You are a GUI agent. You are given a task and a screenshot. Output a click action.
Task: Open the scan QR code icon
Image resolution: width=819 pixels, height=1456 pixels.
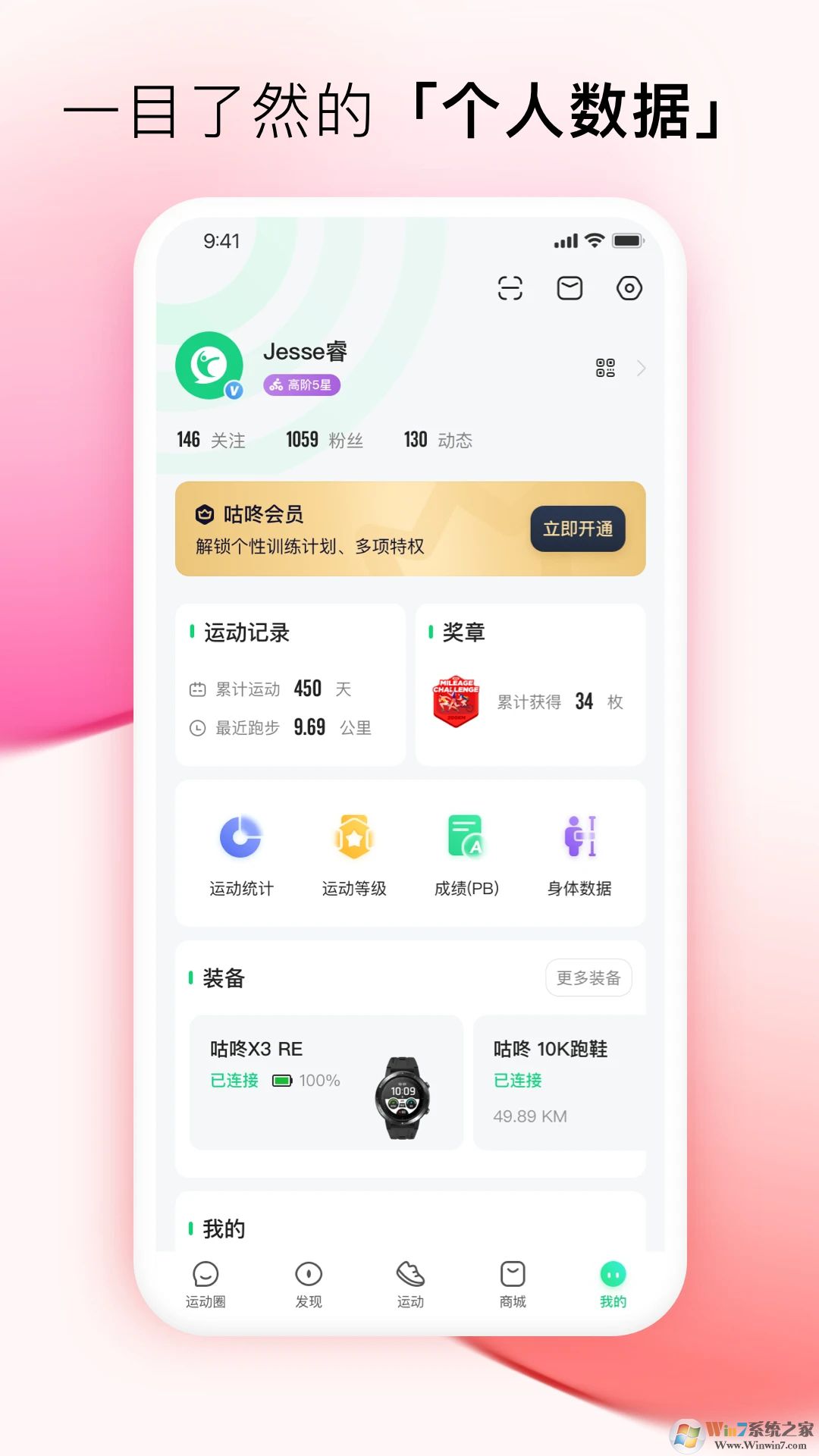tap(512, 288)
